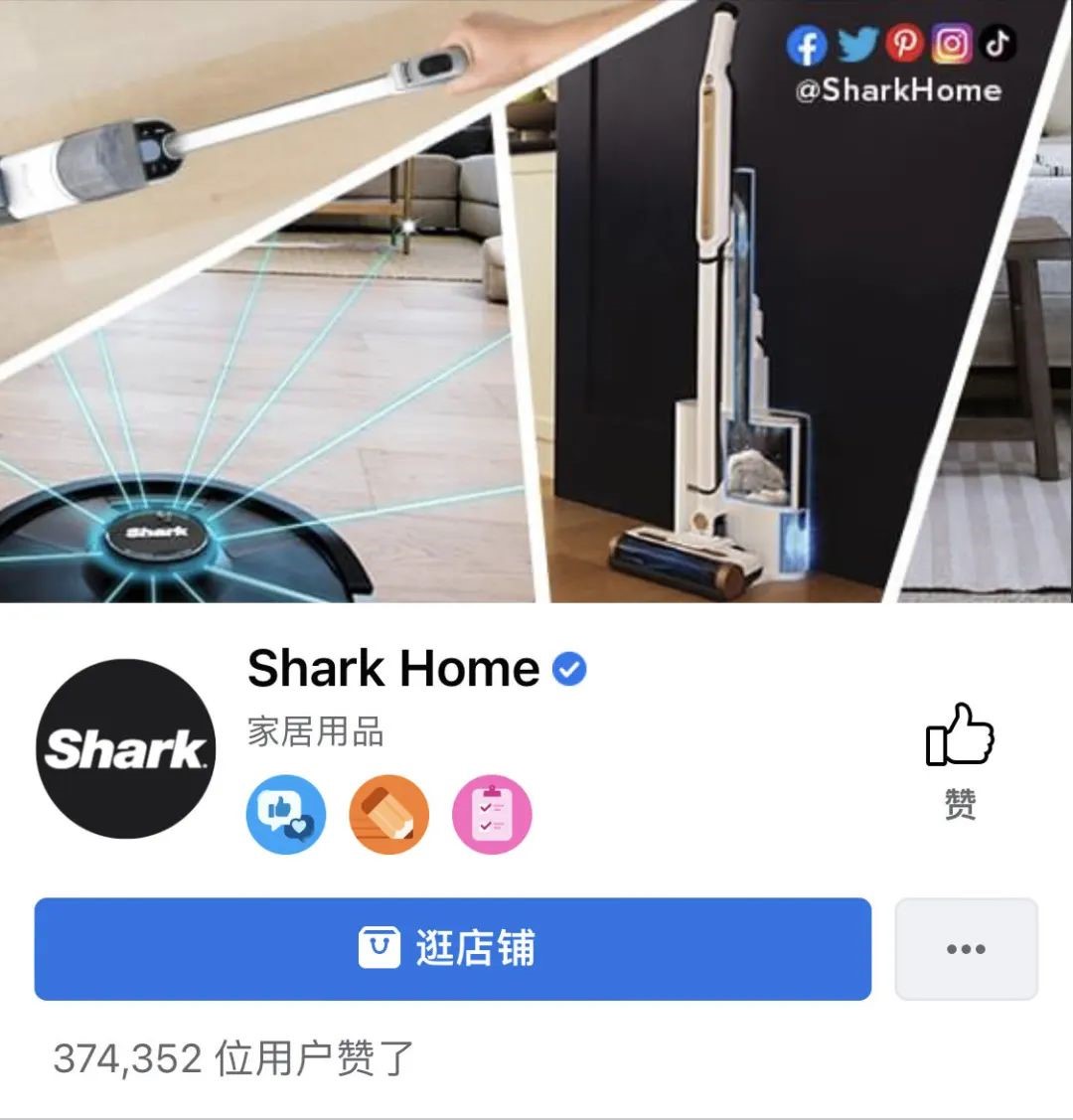
Task: Like the Shark Home page
Action: point(960,757)
